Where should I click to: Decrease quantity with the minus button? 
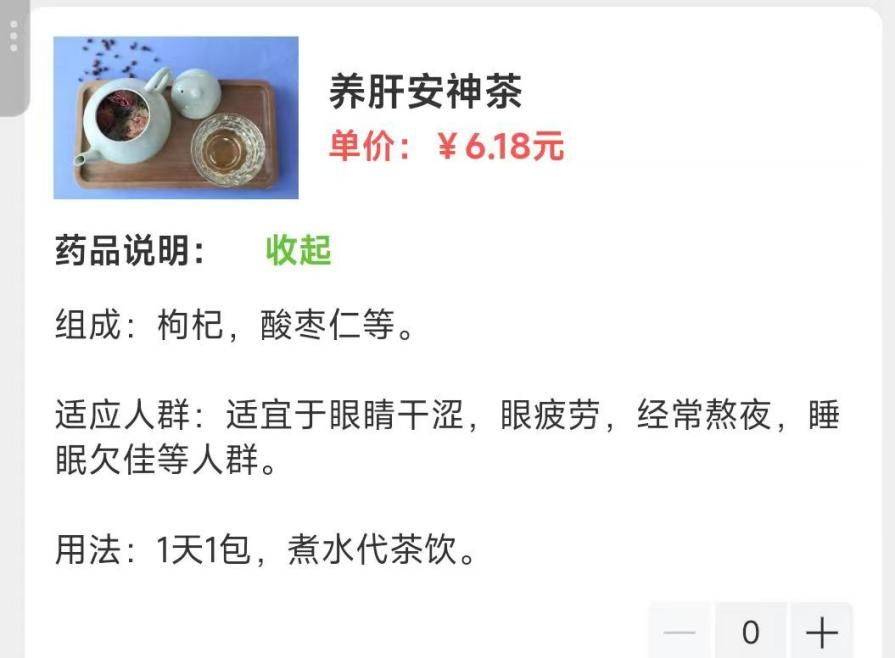click(x=680, y=632)
